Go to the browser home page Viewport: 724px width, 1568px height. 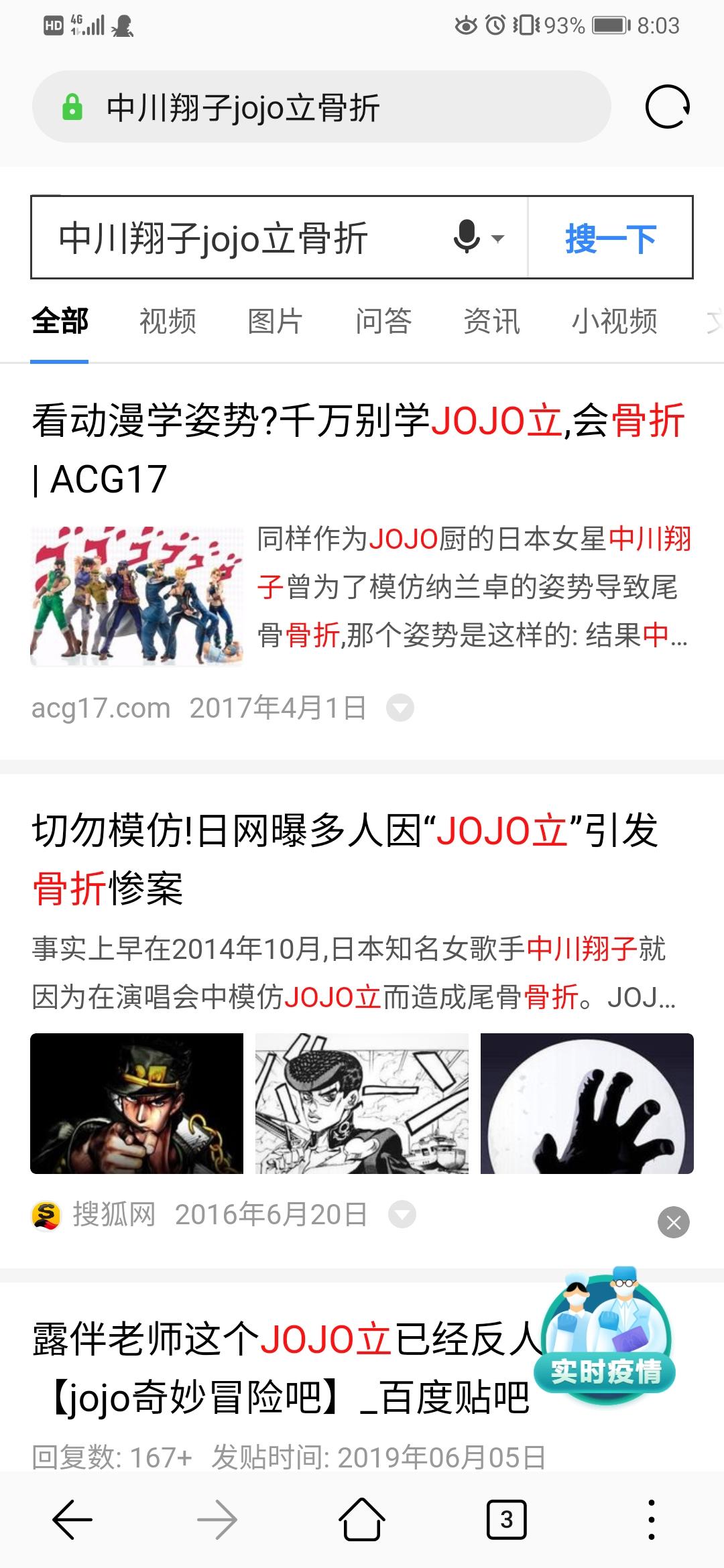tap(362, 1520)
